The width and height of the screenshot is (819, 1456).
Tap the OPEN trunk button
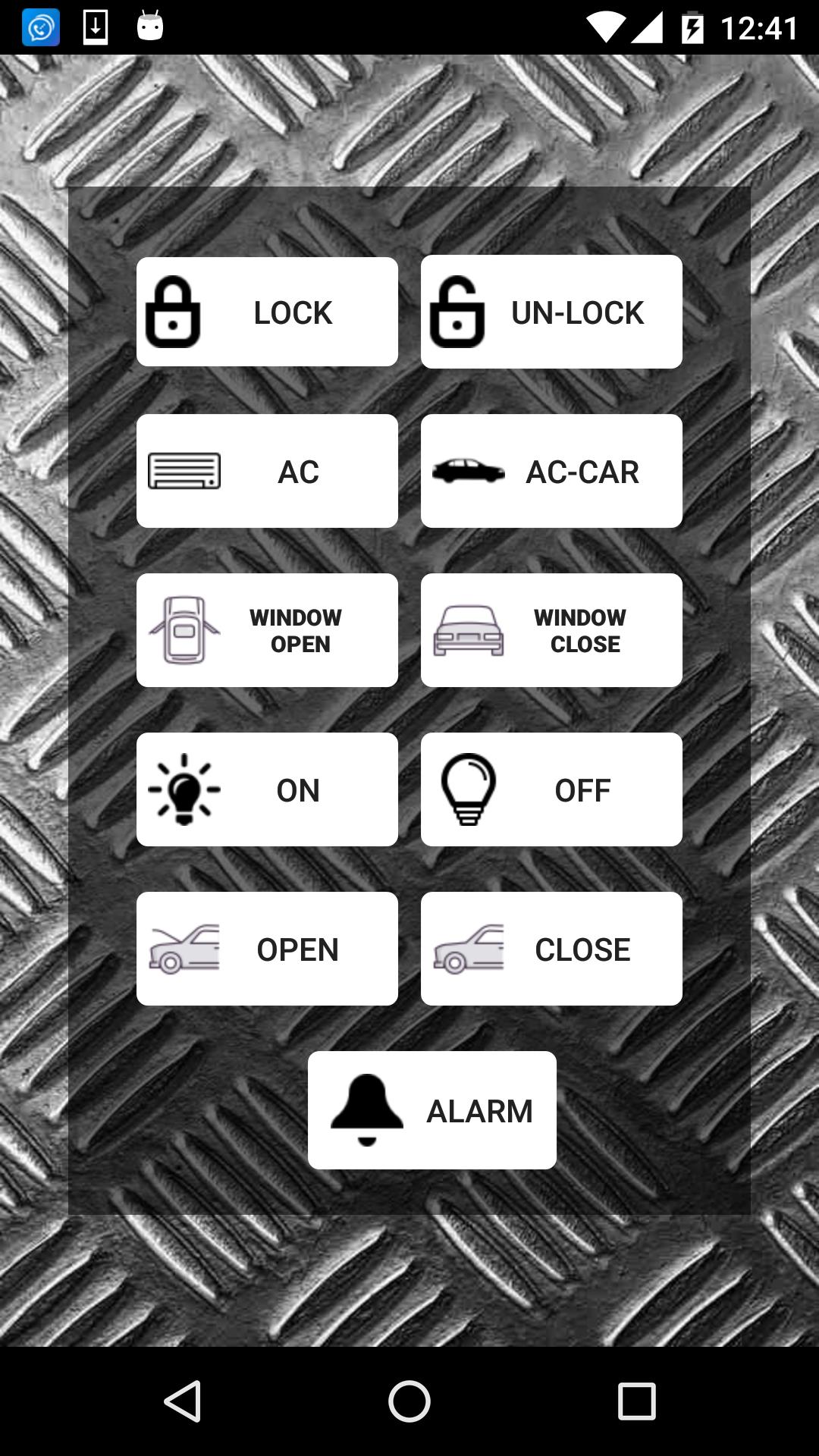[267, 949]
